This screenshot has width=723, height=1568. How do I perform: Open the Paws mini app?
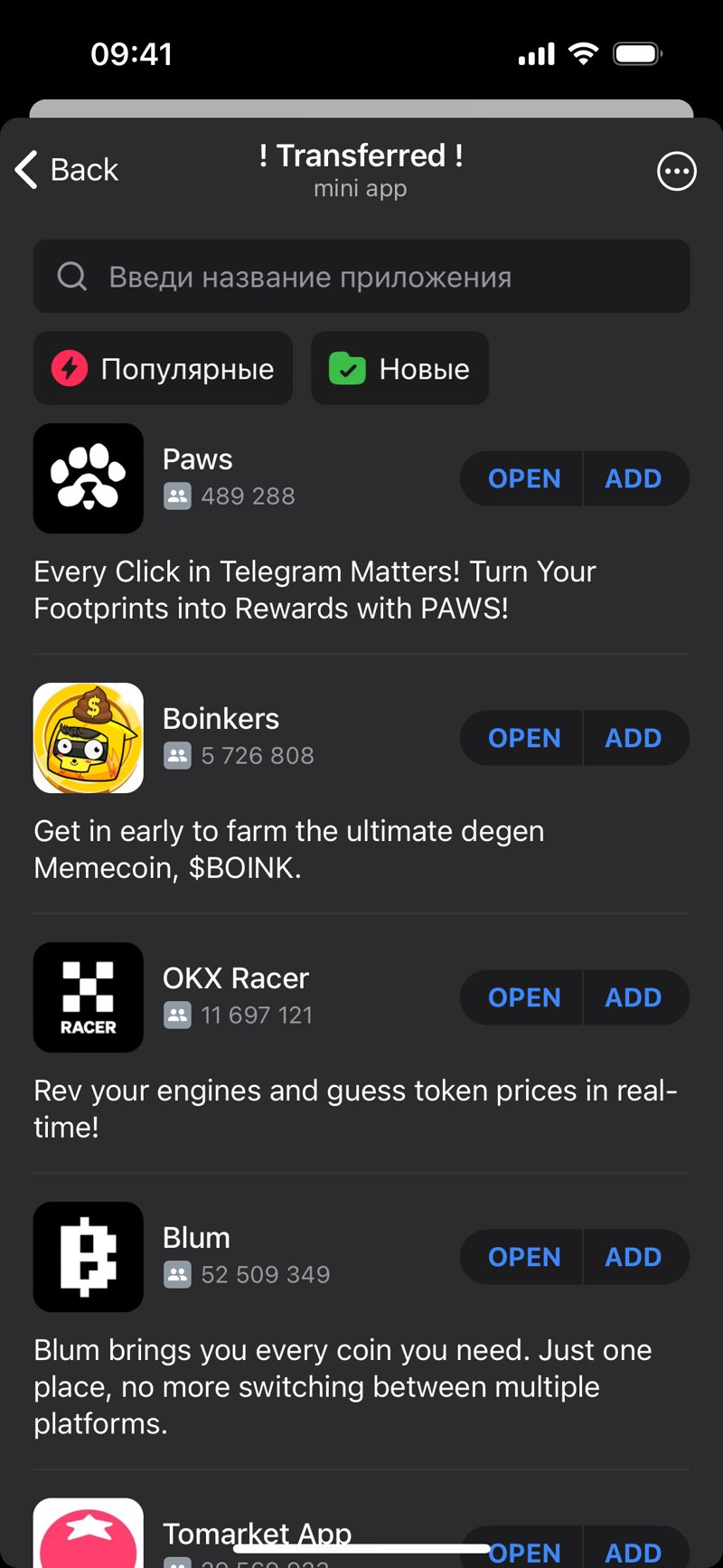tap(522, 478)
